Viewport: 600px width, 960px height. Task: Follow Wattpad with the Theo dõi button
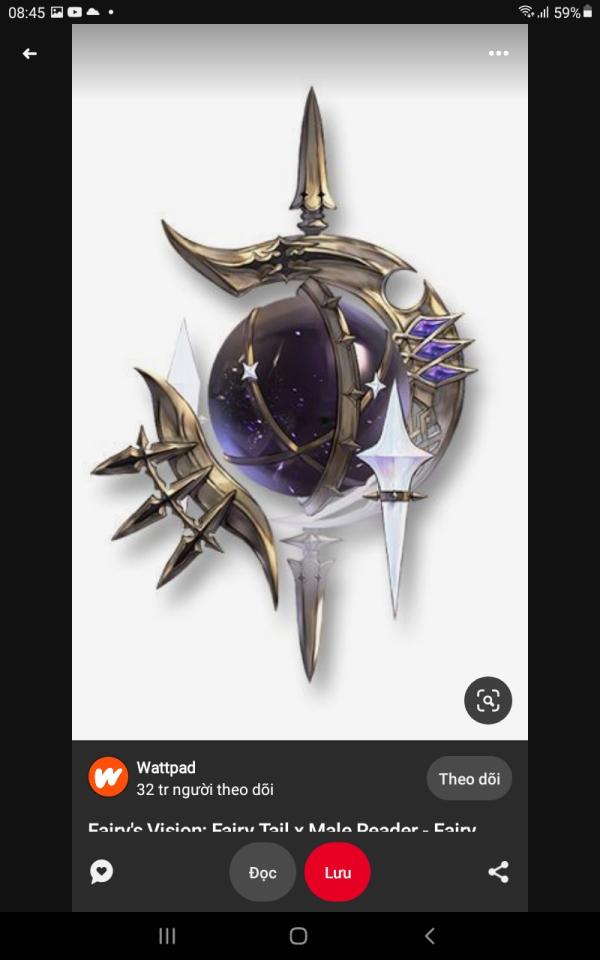click(x=469, y=778)
